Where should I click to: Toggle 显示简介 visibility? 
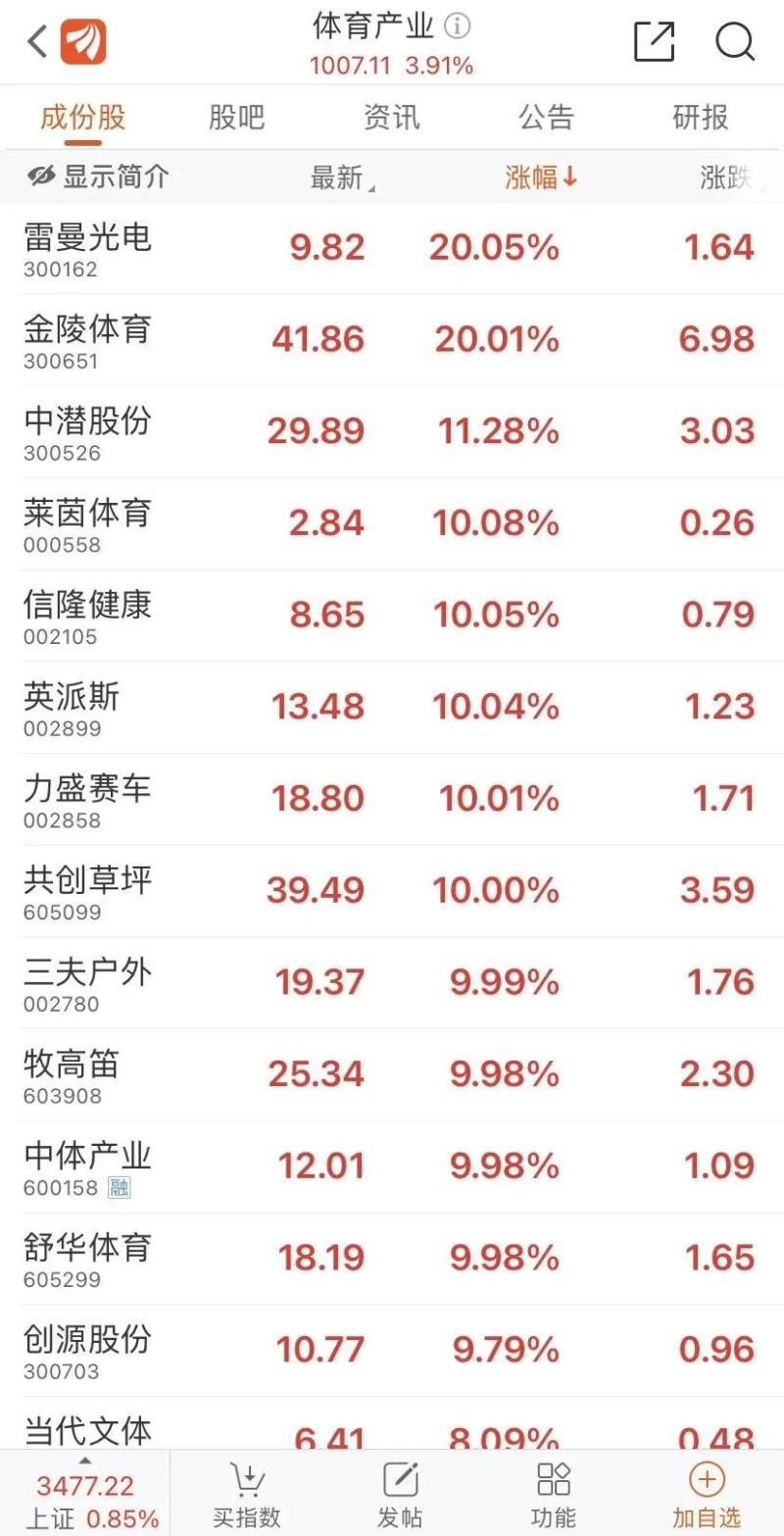pyautogui.click(x=98, y=176)
